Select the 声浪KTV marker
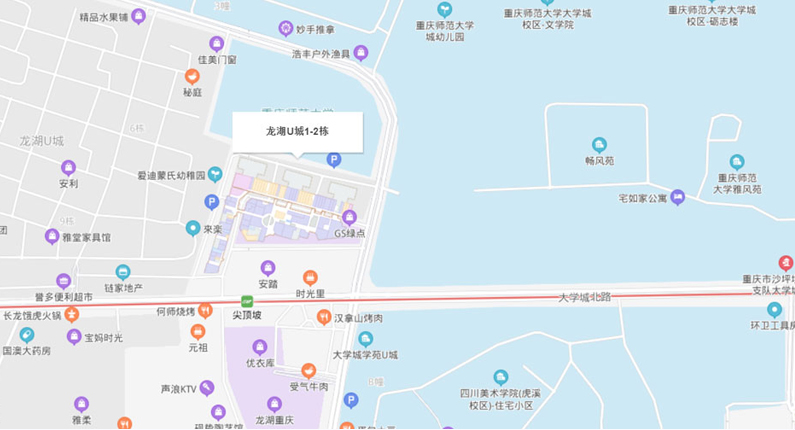The image size is (795, 430). coord(206,388)
